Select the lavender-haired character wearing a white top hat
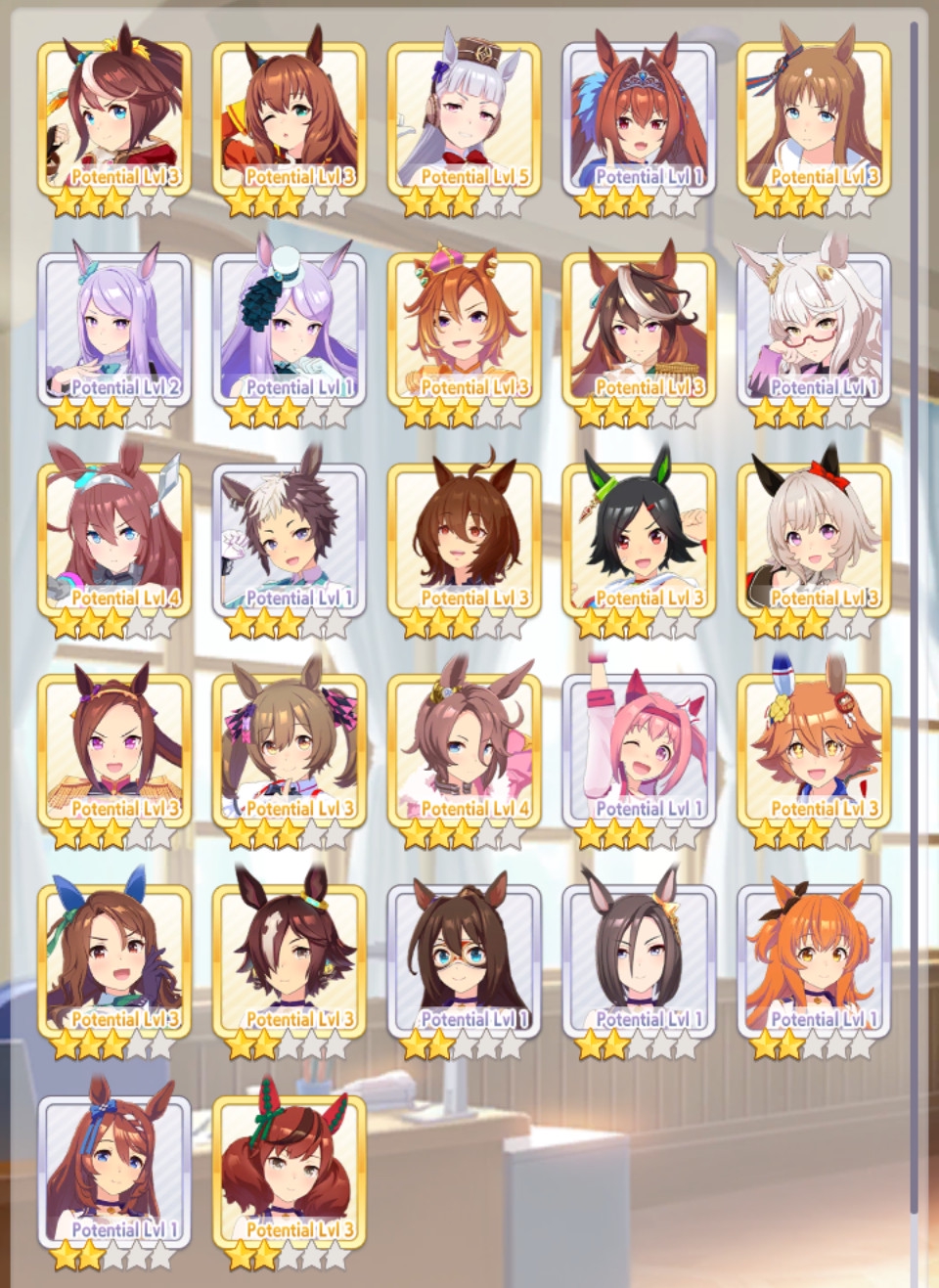 [x=290, y=328]
